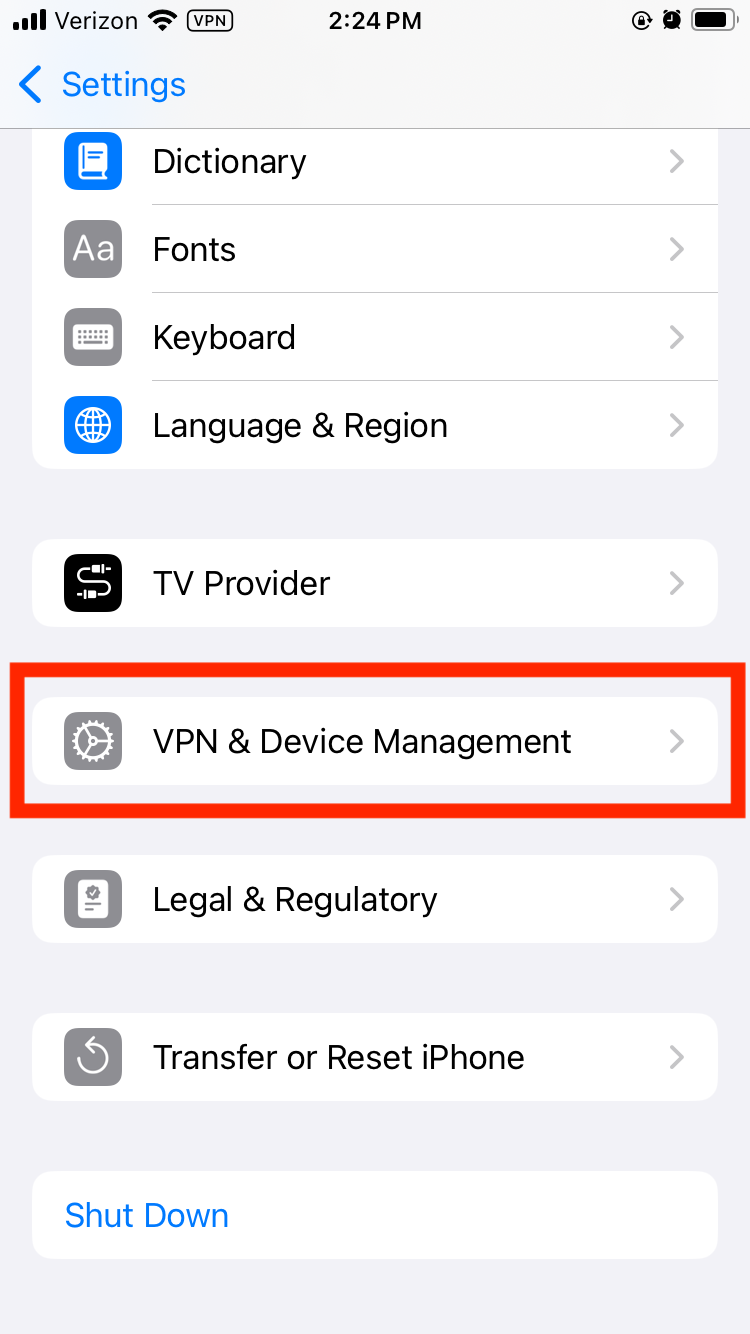Click the Keyboard keys icon
This screenshot has height=1334, width=750.
pos(92,337)
